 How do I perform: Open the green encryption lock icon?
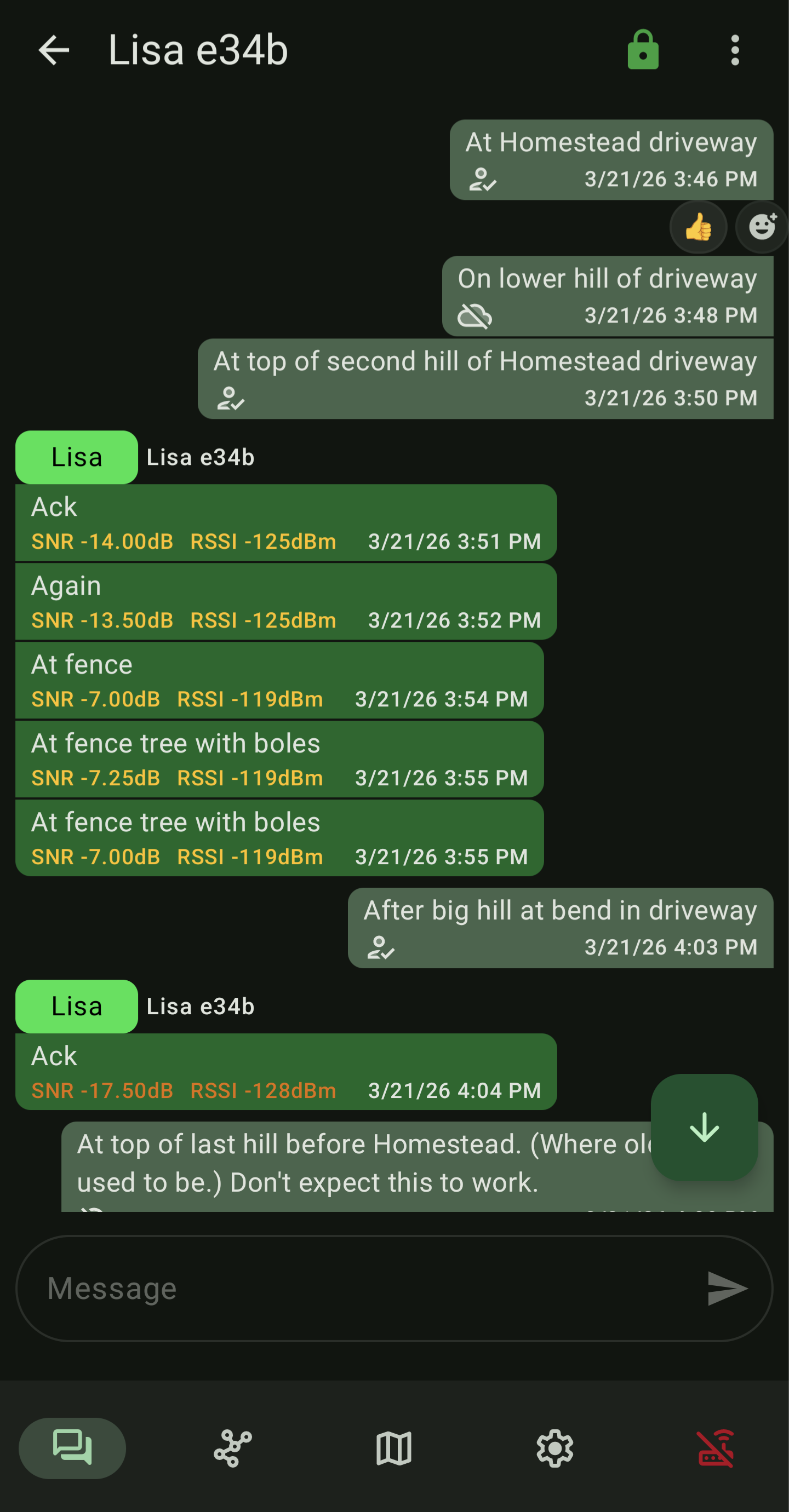coord(643,50)
